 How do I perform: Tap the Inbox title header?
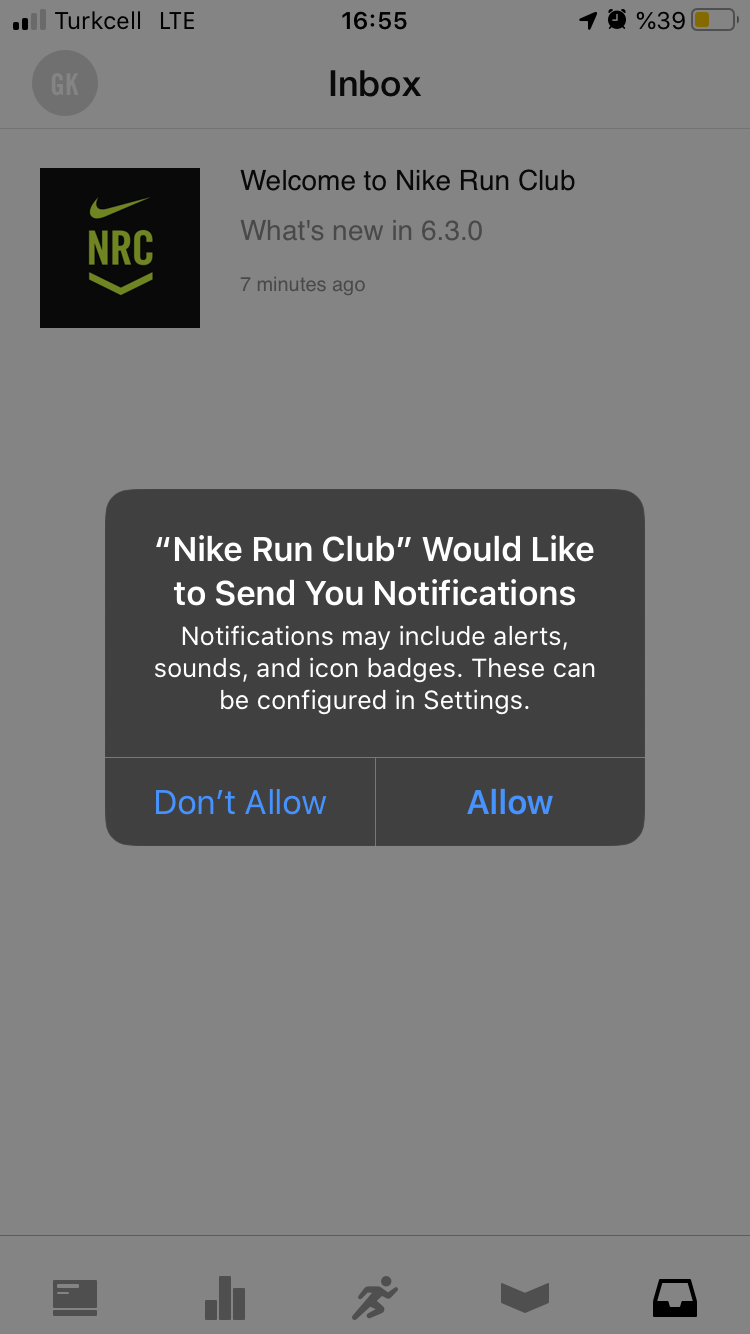pos(374,84)
